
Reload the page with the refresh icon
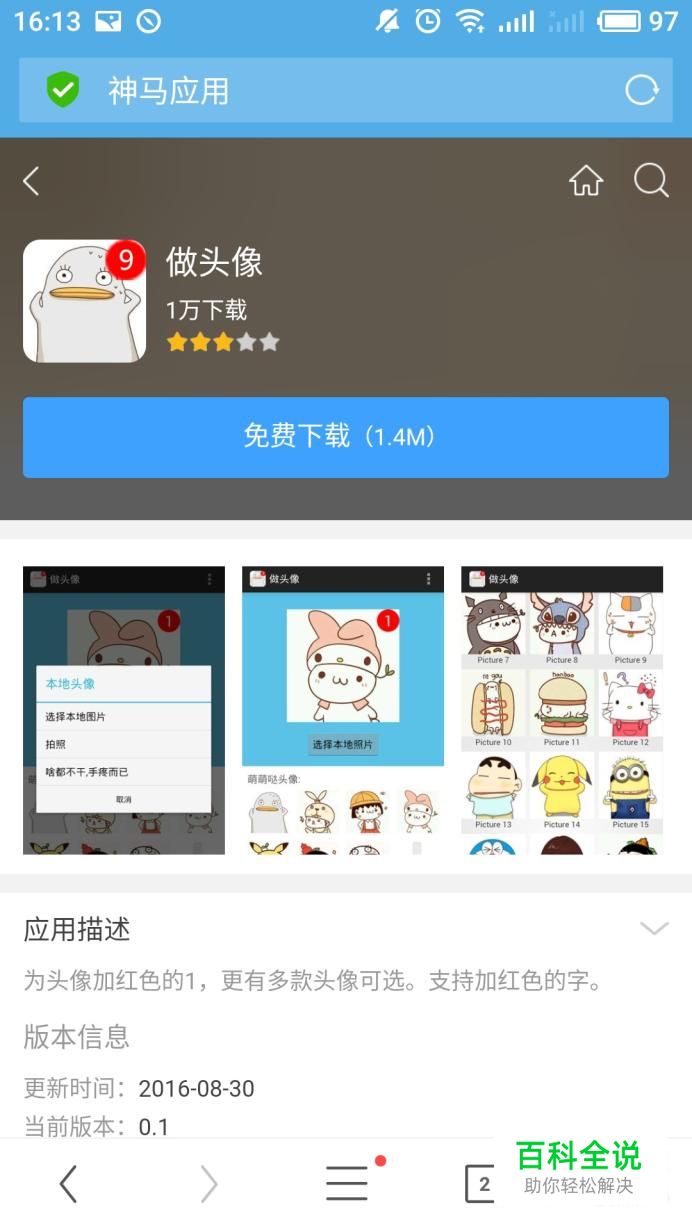tap(641, 91)
